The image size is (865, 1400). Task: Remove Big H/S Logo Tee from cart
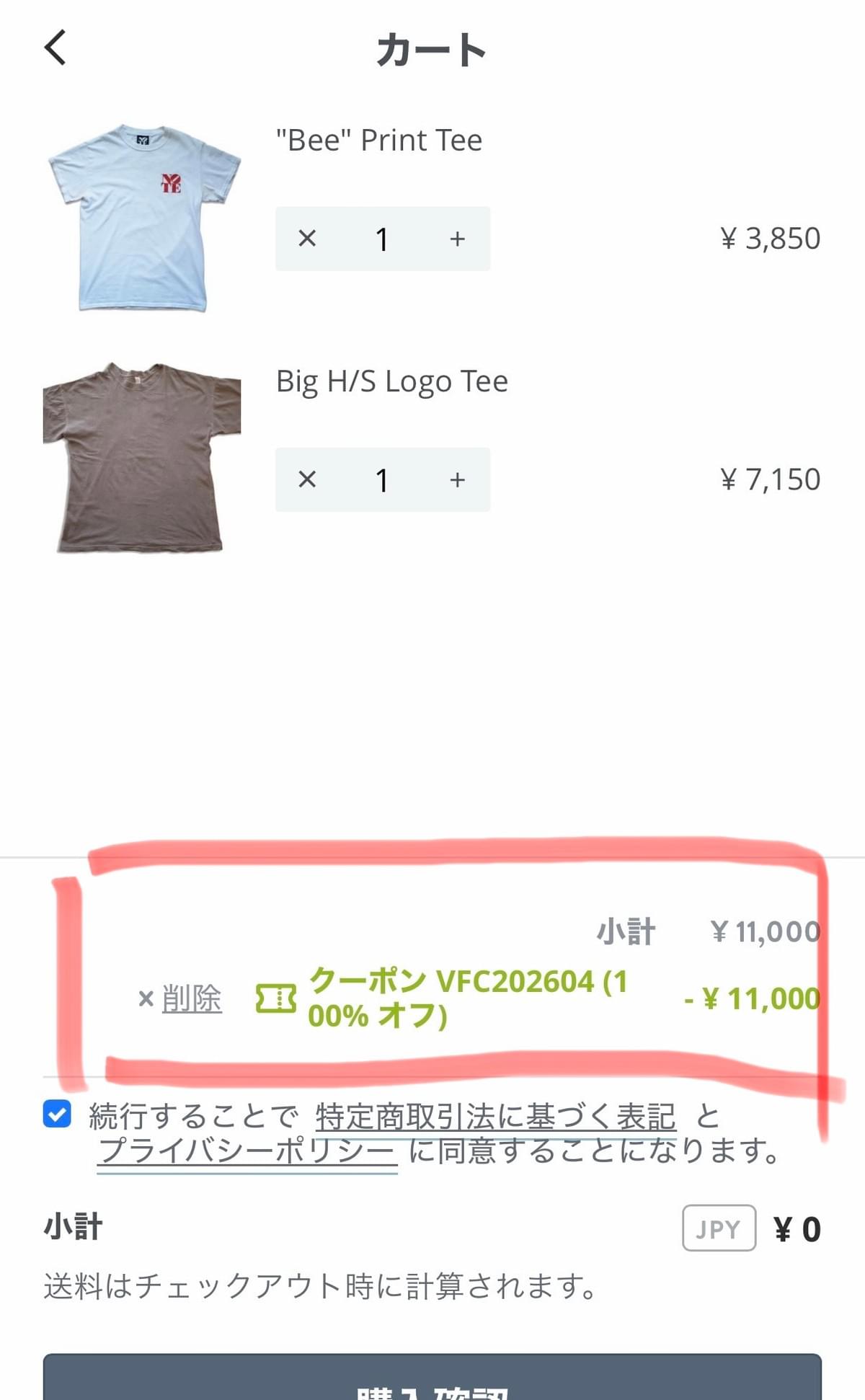click(307, 479)
